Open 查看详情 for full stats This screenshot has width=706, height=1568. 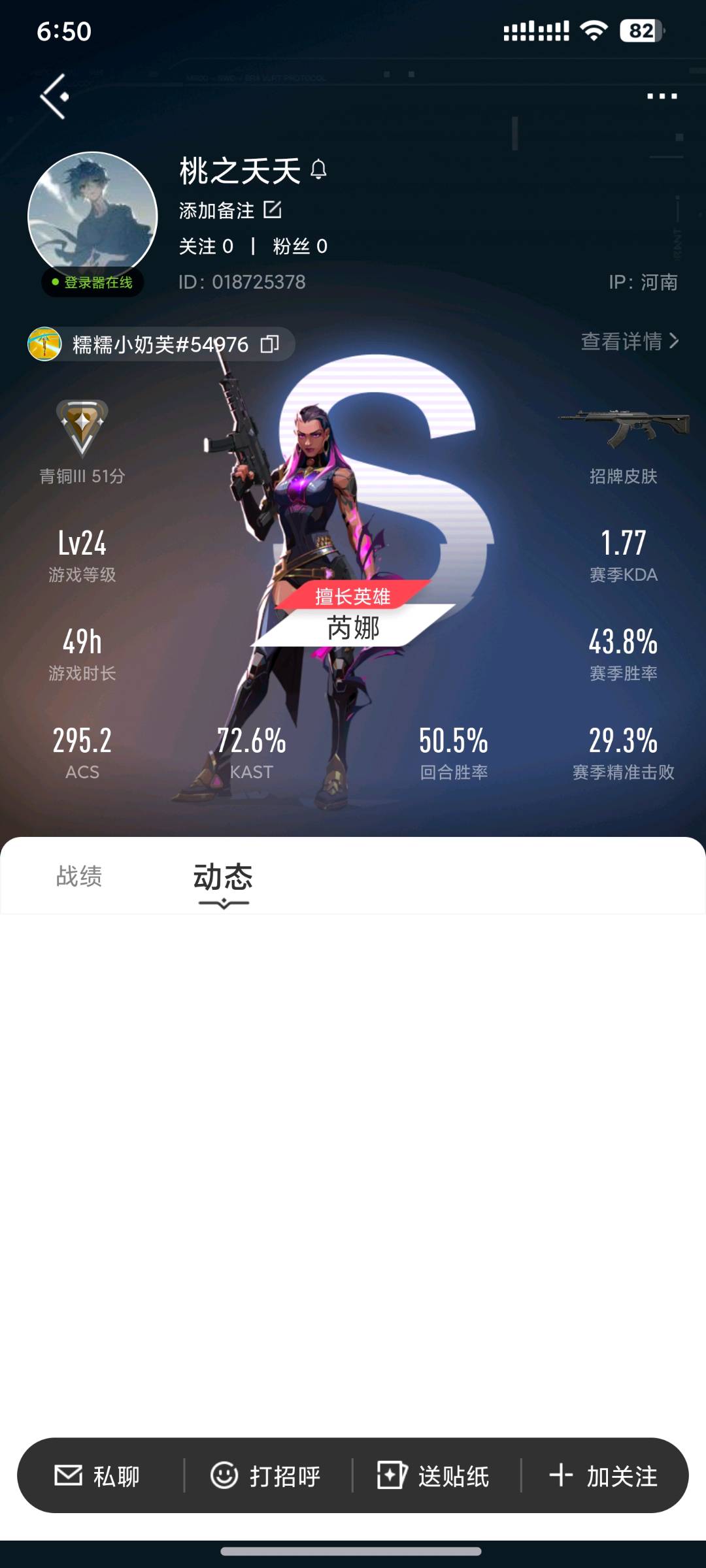[630, 341]
